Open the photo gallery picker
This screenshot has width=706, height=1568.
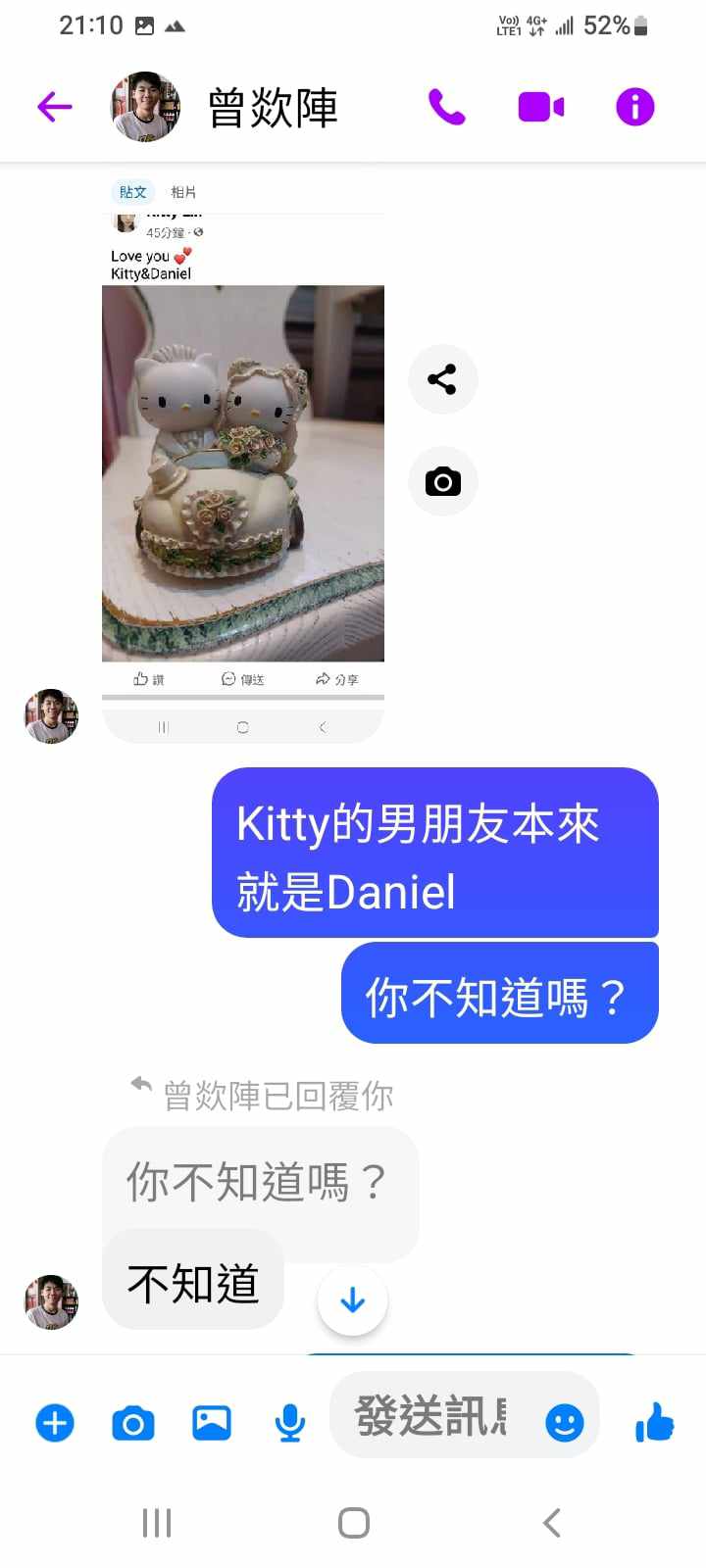tap(212, 1422)
